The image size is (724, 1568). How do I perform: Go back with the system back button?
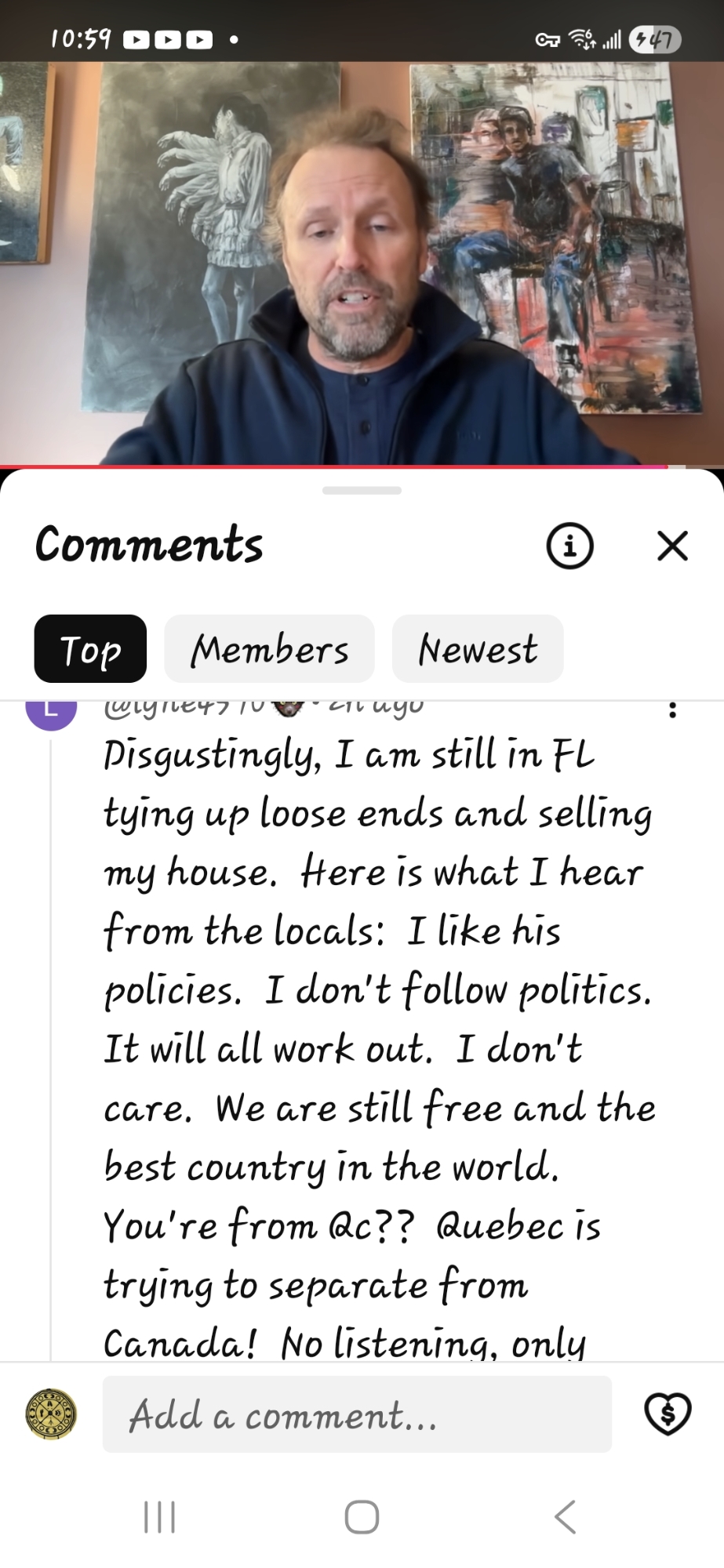click(565, 1516)
